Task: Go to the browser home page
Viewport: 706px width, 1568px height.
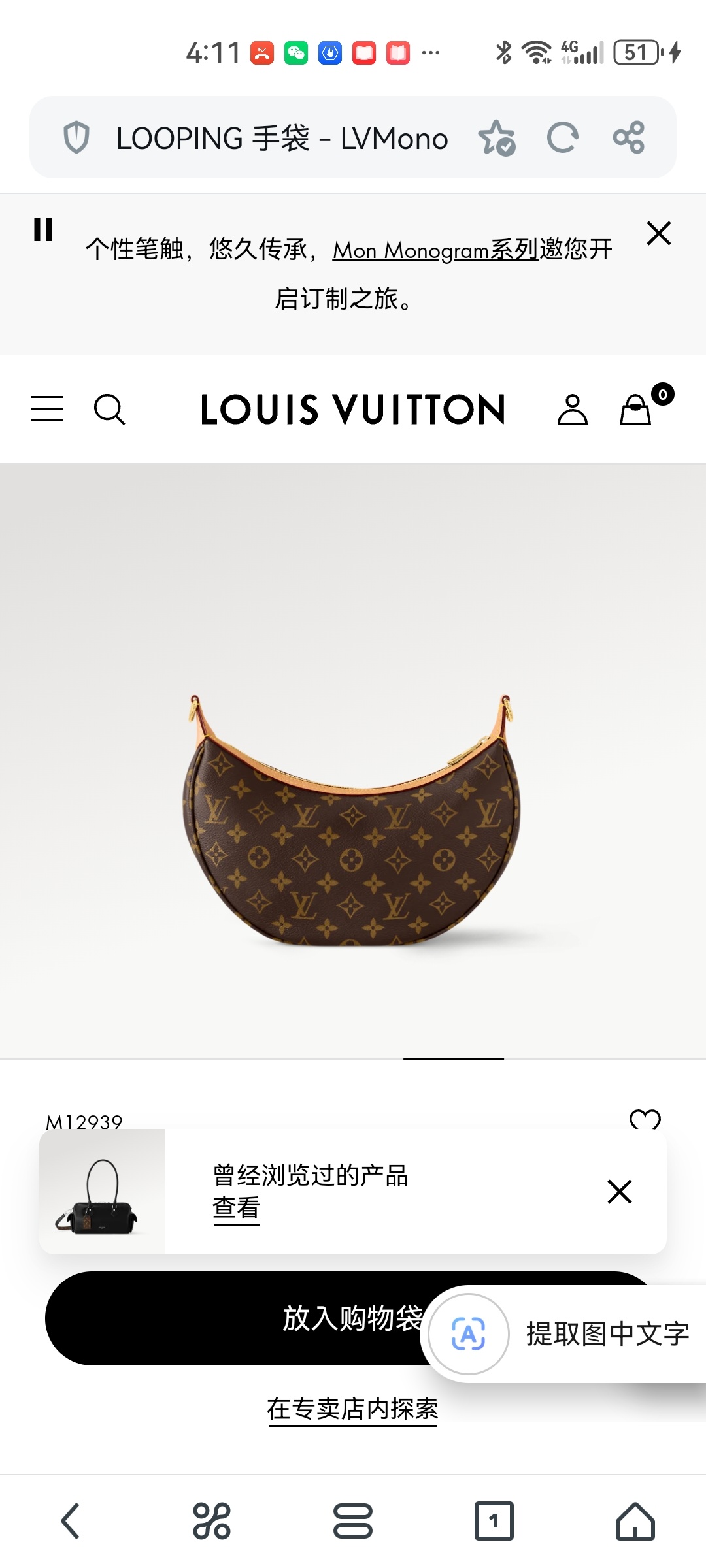Action: coord(635,1521)
